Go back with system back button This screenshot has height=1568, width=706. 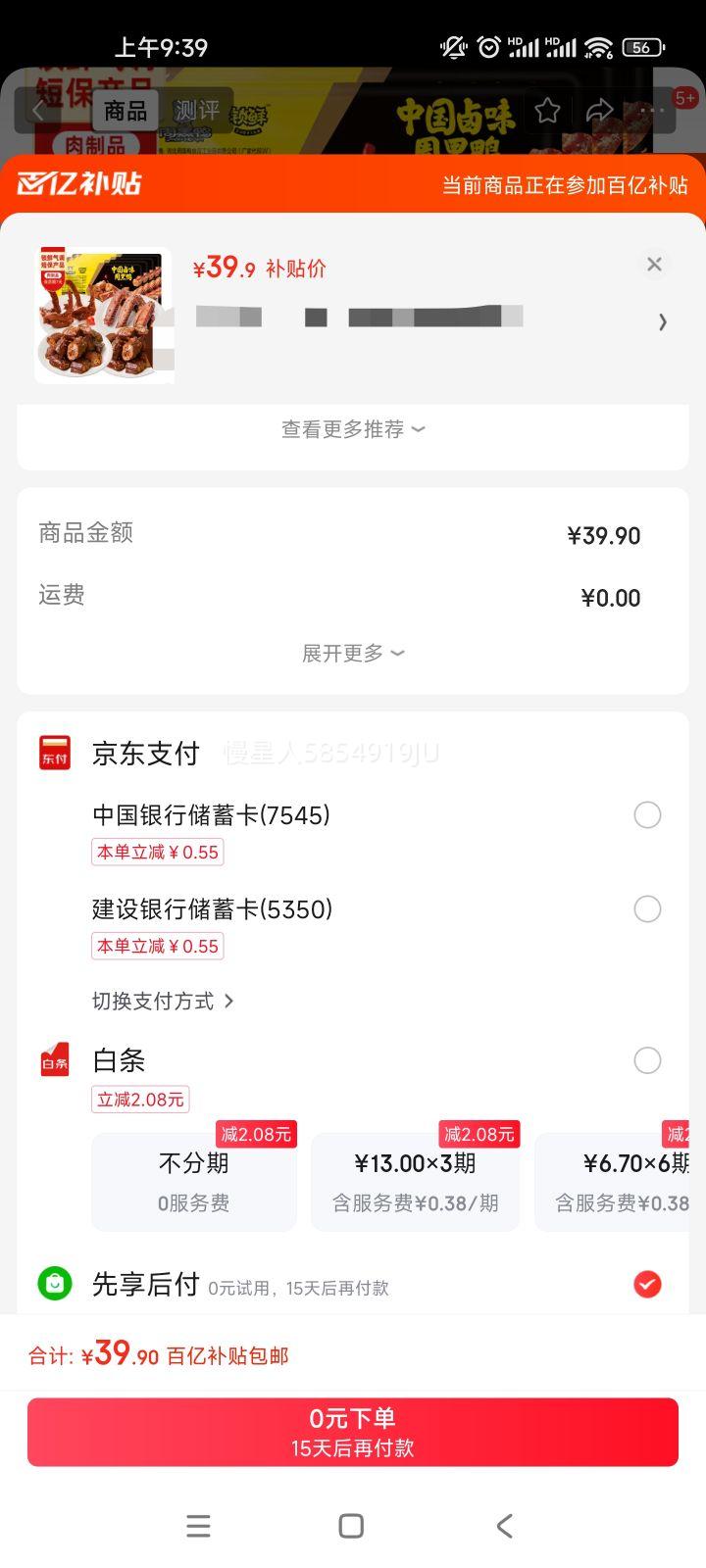[504, 1526]
